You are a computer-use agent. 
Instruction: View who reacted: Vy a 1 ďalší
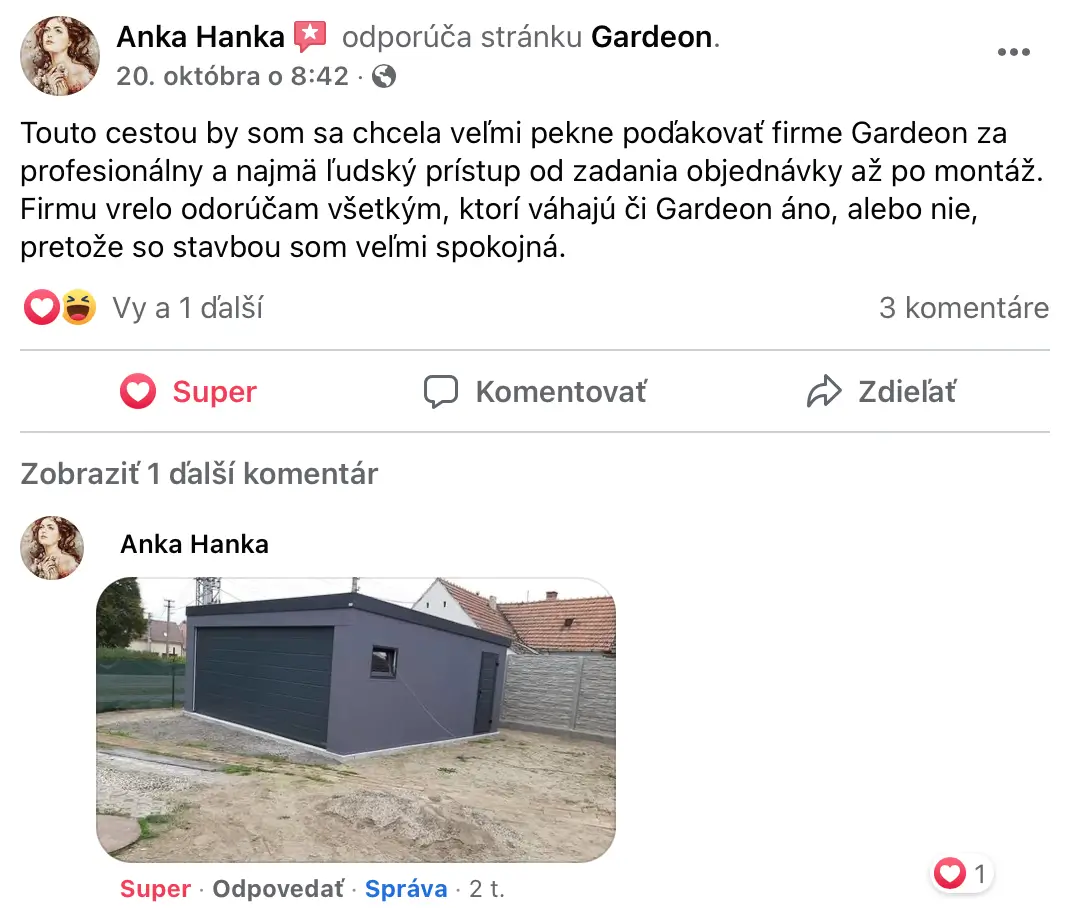187,308
